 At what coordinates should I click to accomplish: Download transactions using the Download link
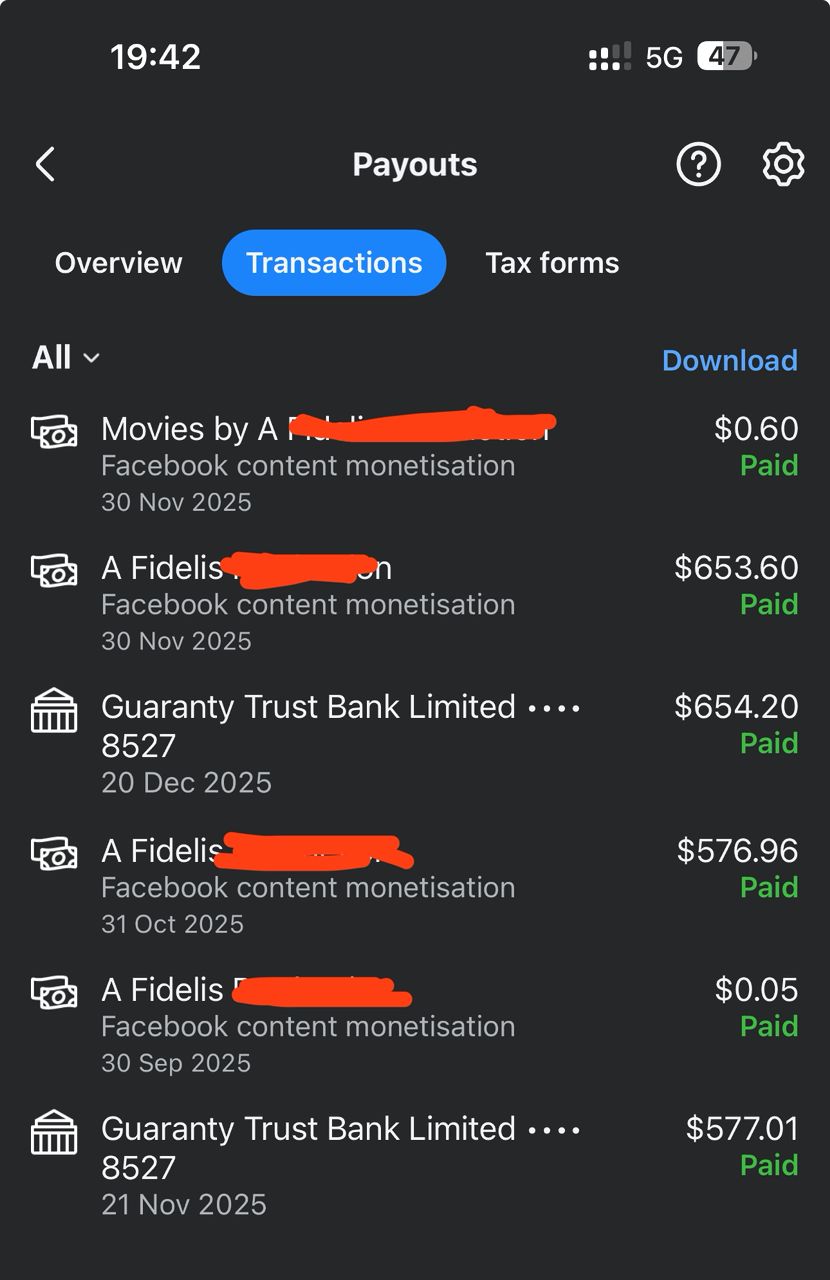point(729,359)
